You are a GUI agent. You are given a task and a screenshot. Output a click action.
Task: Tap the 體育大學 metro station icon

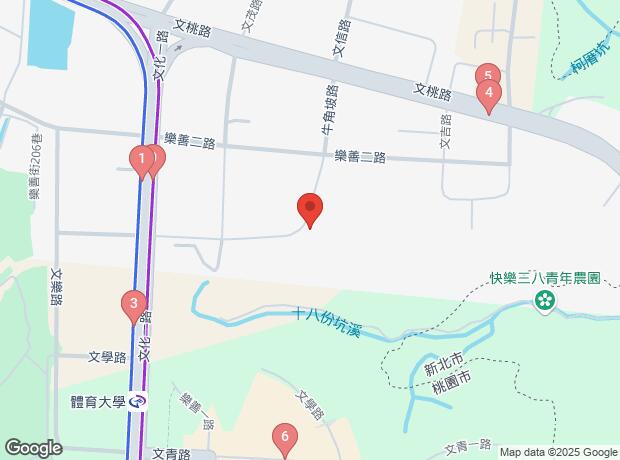tap(137, 402)
